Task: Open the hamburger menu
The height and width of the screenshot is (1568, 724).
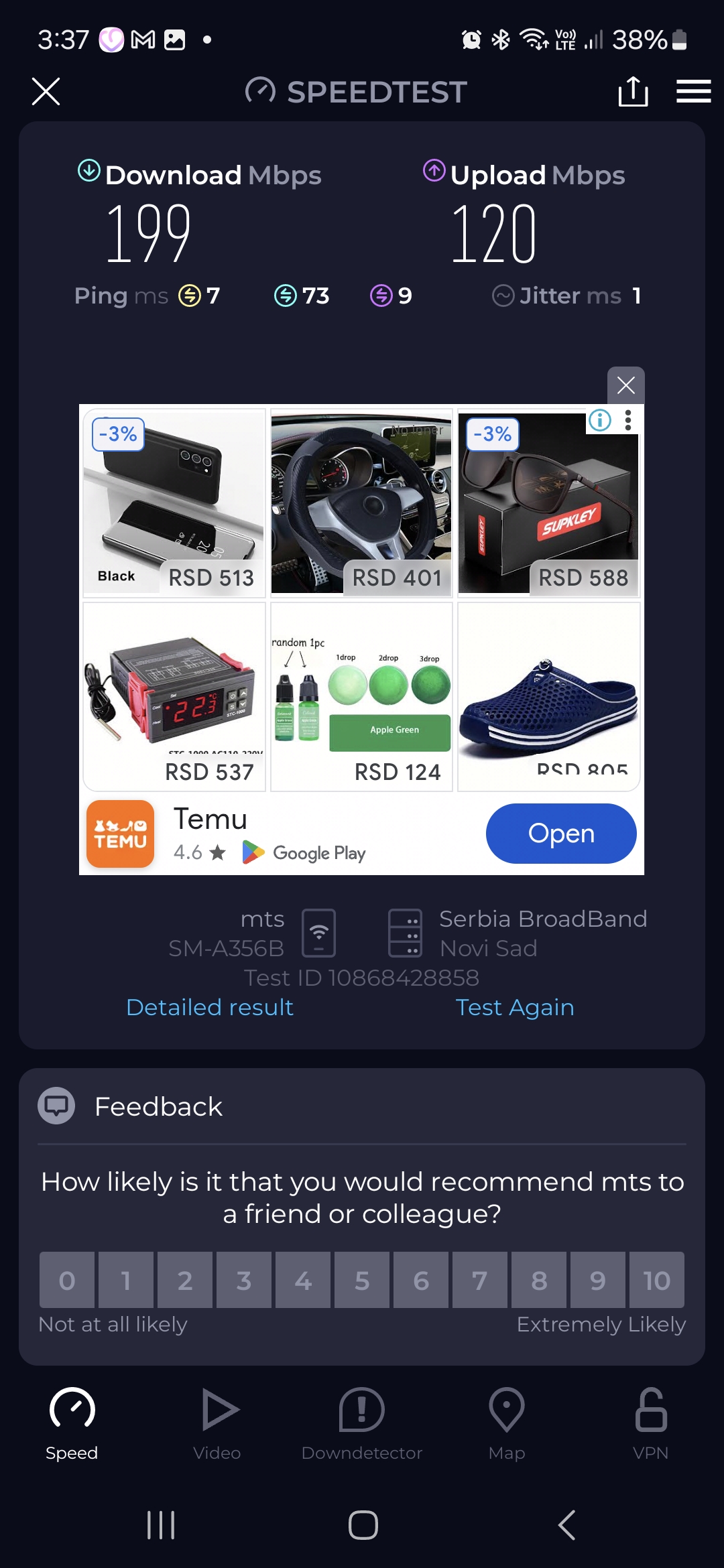Action: click(x=693, y=91)
